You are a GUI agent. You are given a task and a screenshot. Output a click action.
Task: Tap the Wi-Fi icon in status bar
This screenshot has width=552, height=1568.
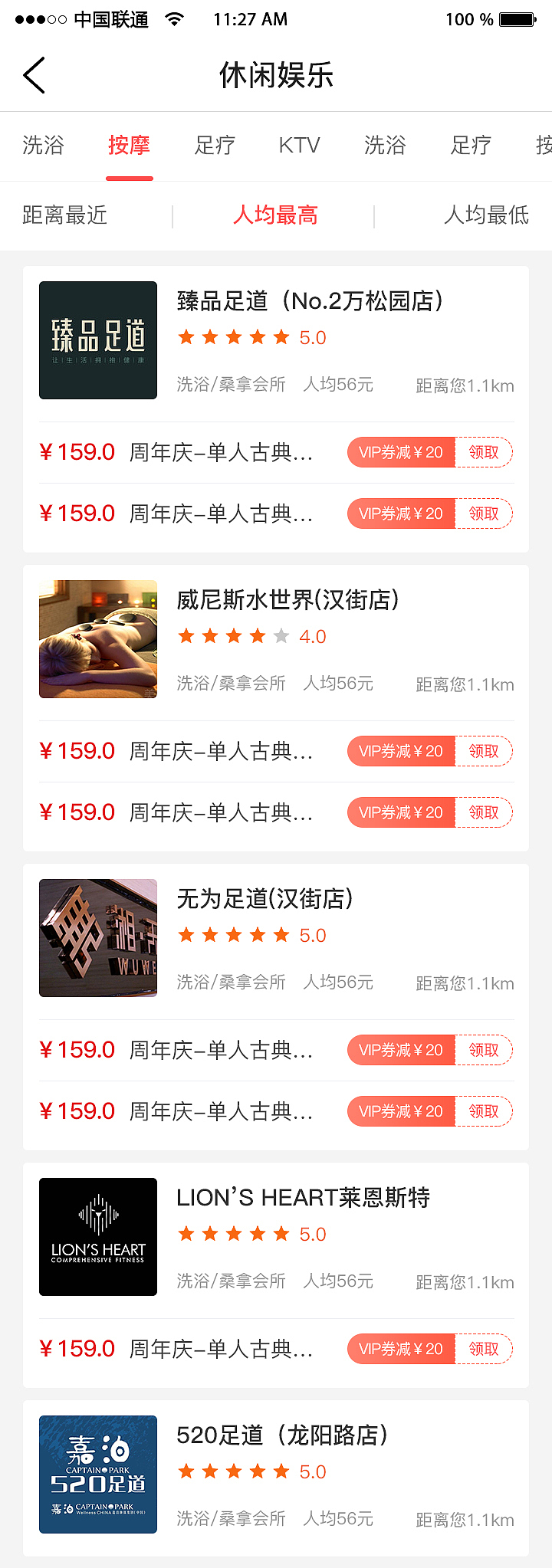coord(173,19)
